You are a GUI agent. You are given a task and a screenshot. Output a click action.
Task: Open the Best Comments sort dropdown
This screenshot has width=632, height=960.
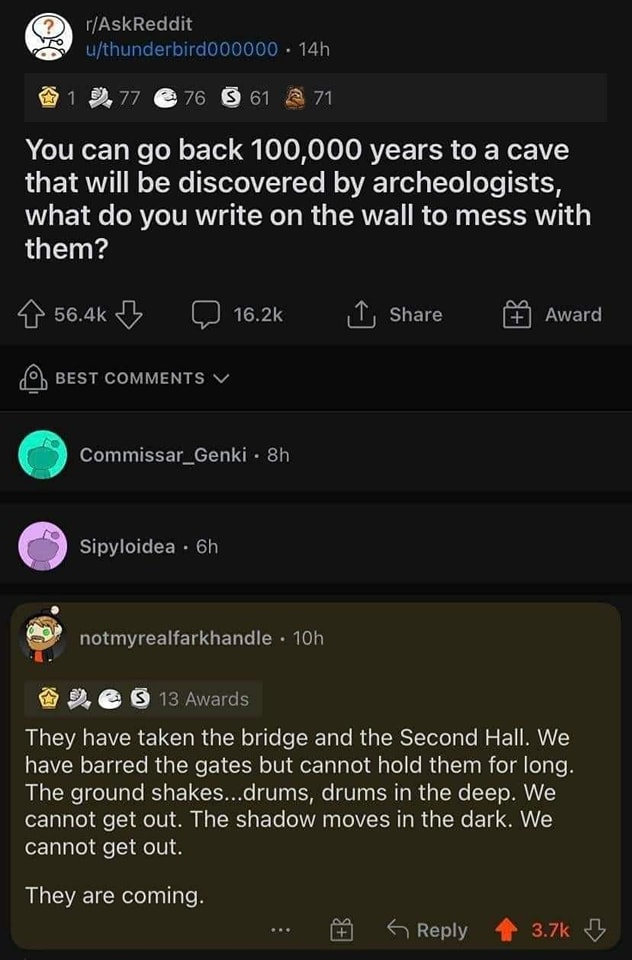click(125, 378)
